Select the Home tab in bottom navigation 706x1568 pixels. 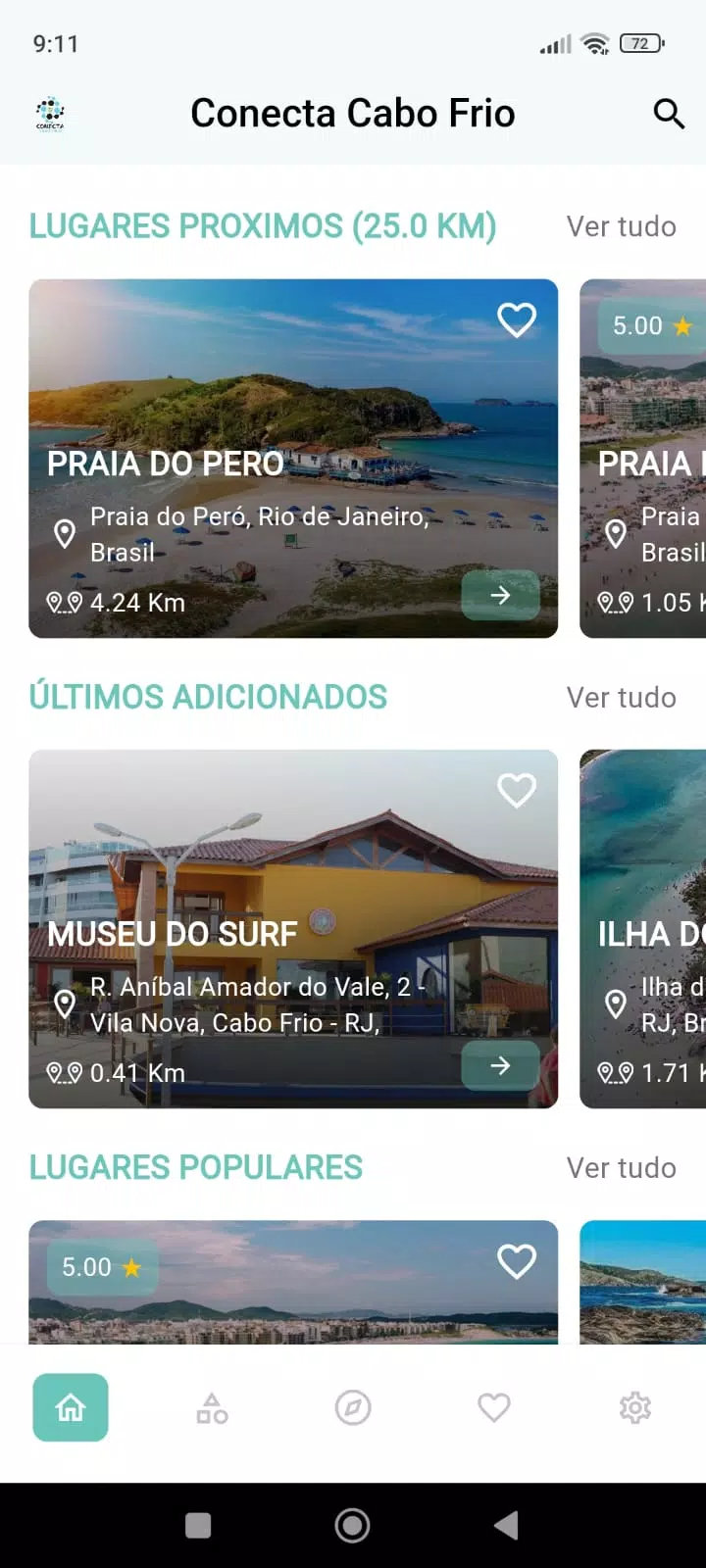tap(70, 1407)
